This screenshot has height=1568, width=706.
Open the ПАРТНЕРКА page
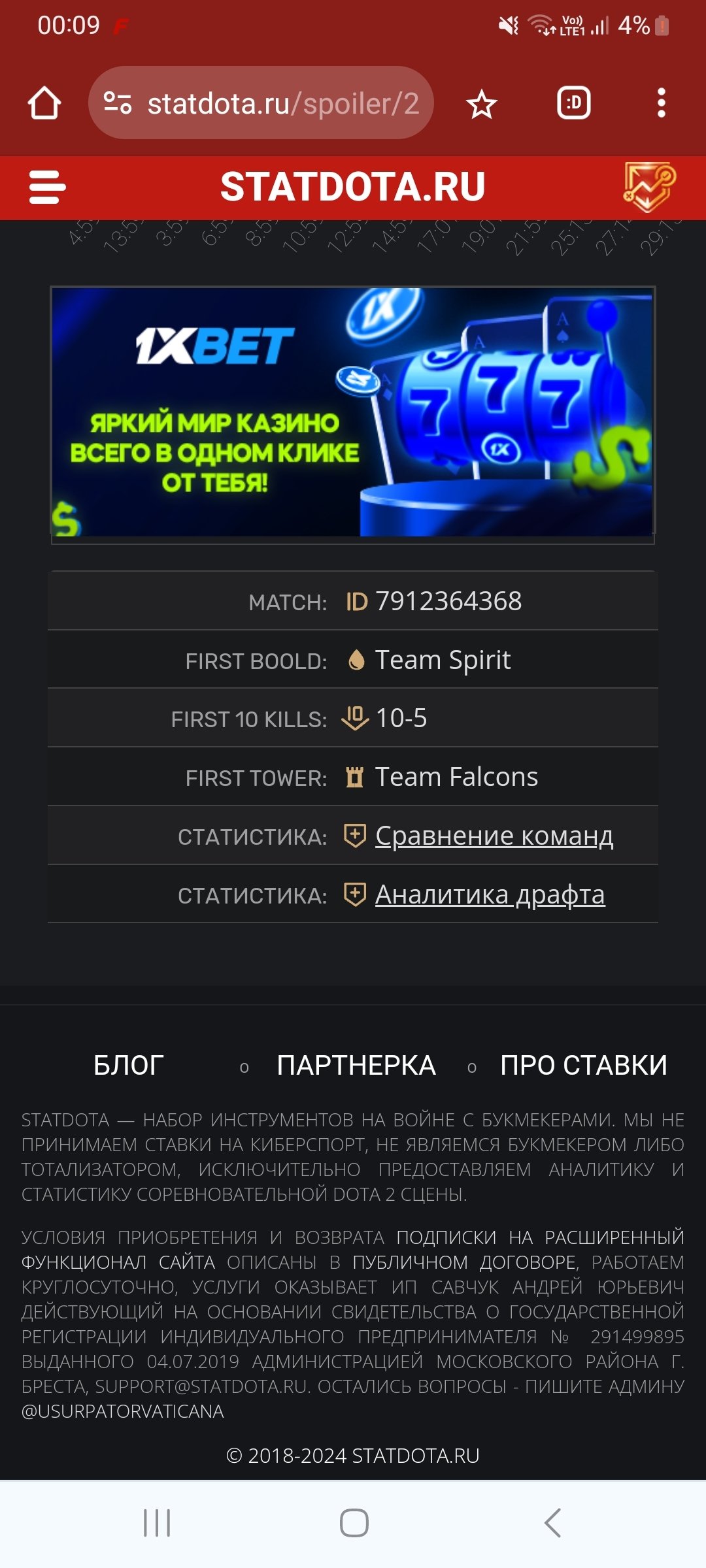click(356, 1066)
